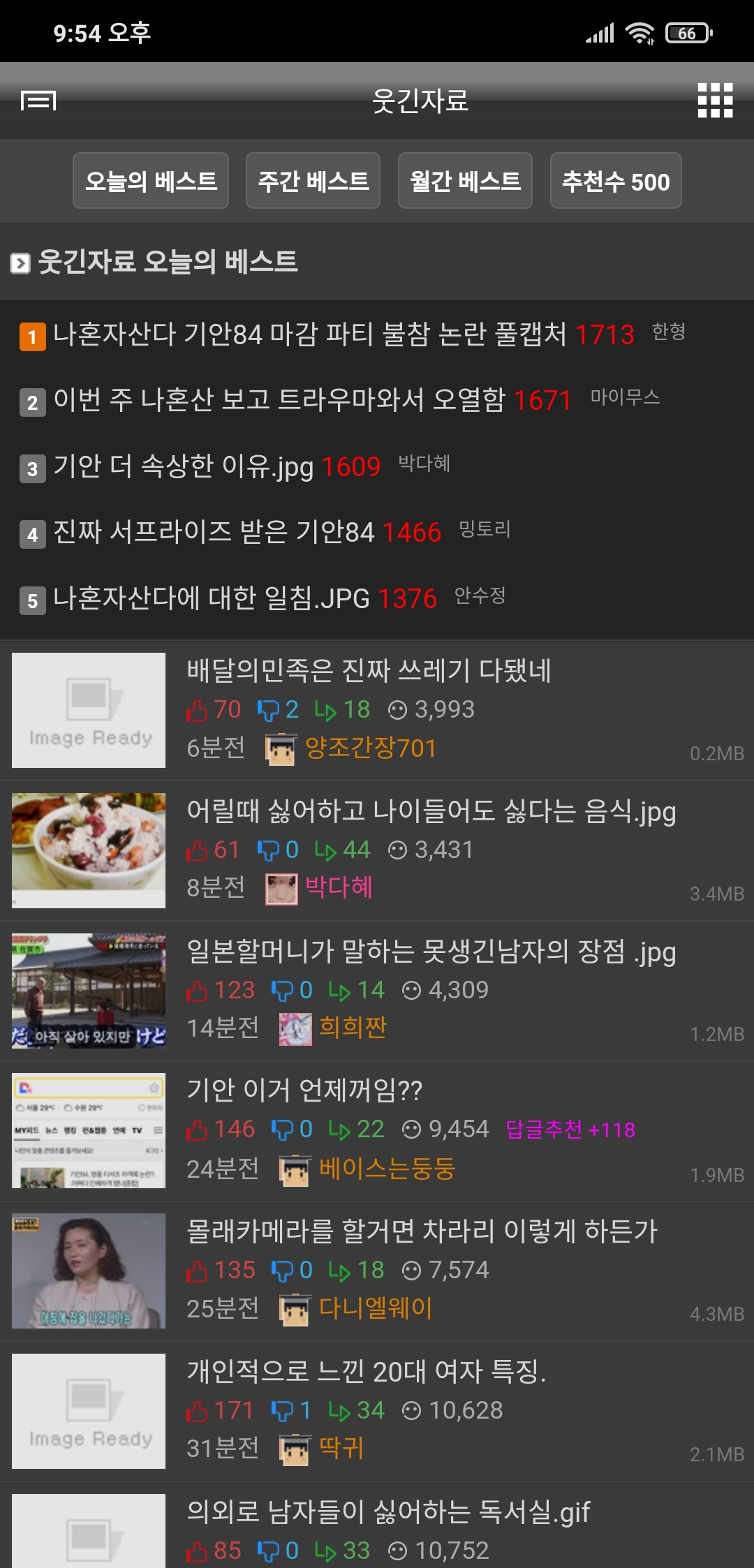754x1568 pixels.
Task: Open best post 진짜 서프라이즈 받은 기안84
Action: coord(214,532)
